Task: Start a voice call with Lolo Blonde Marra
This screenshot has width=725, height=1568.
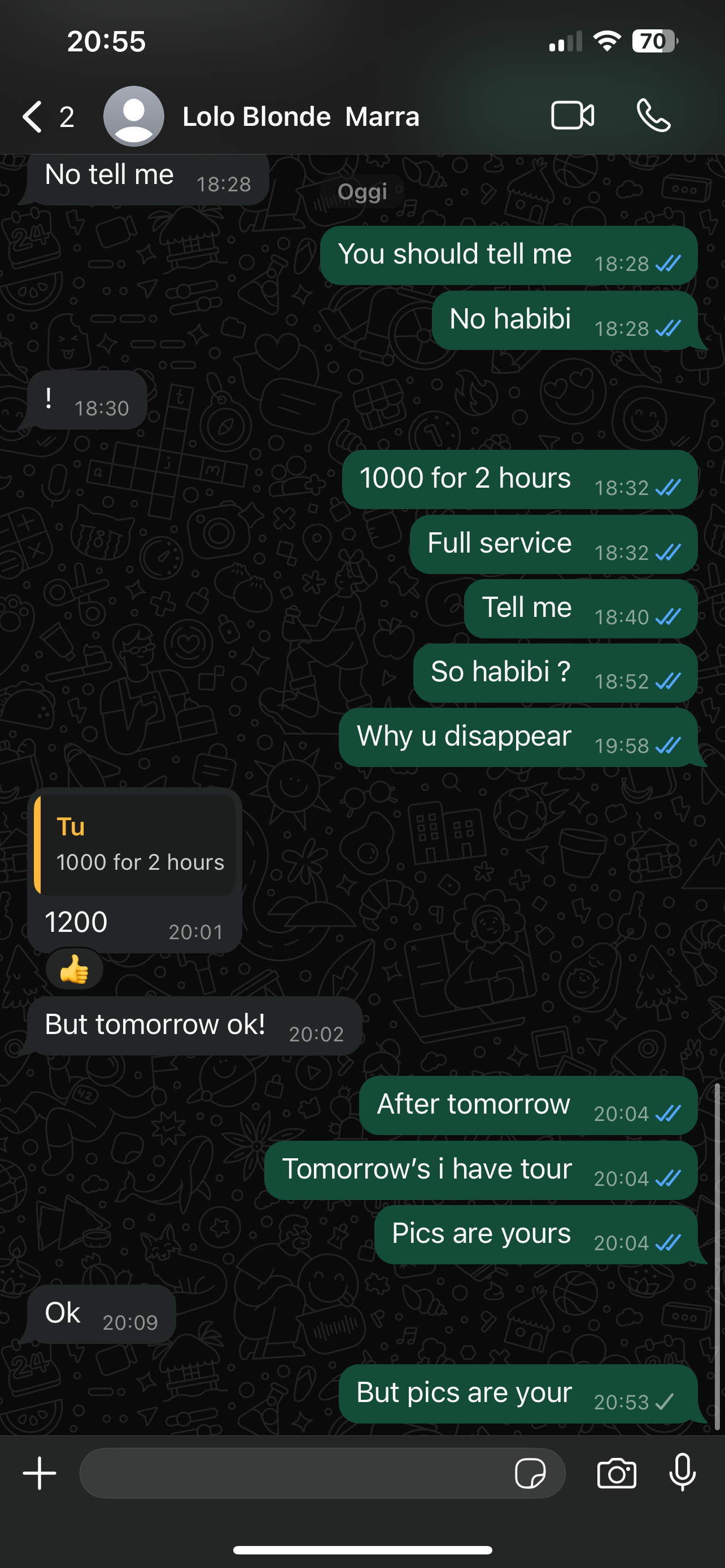Action: click(x=653, y=116)
